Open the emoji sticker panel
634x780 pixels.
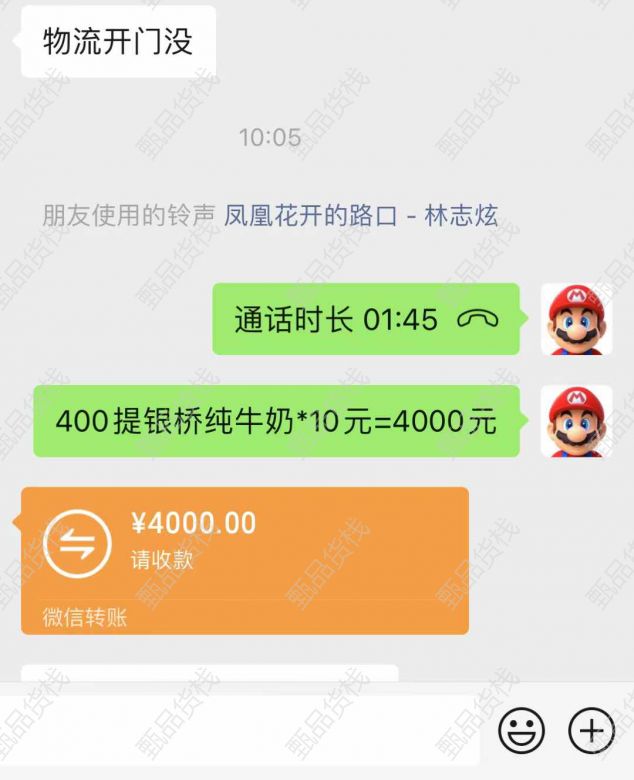point(521,729)
